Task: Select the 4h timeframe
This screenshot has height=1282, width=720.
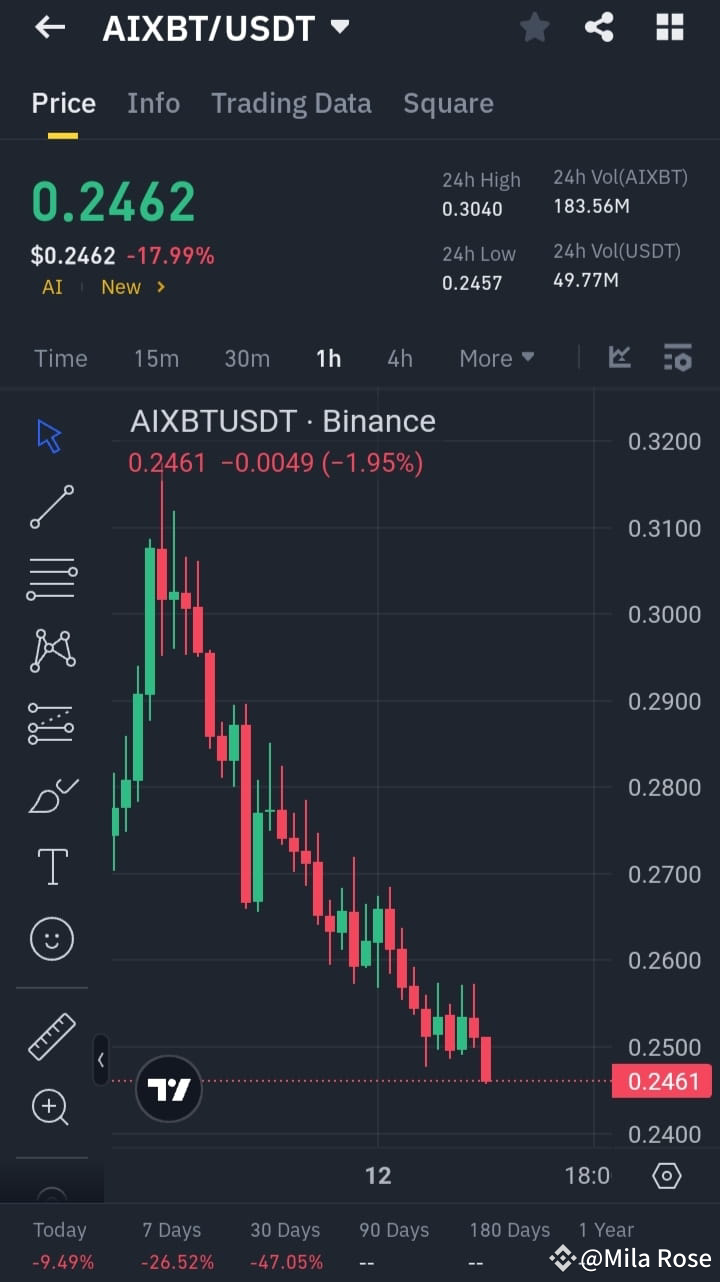Action: coord(399,357)
